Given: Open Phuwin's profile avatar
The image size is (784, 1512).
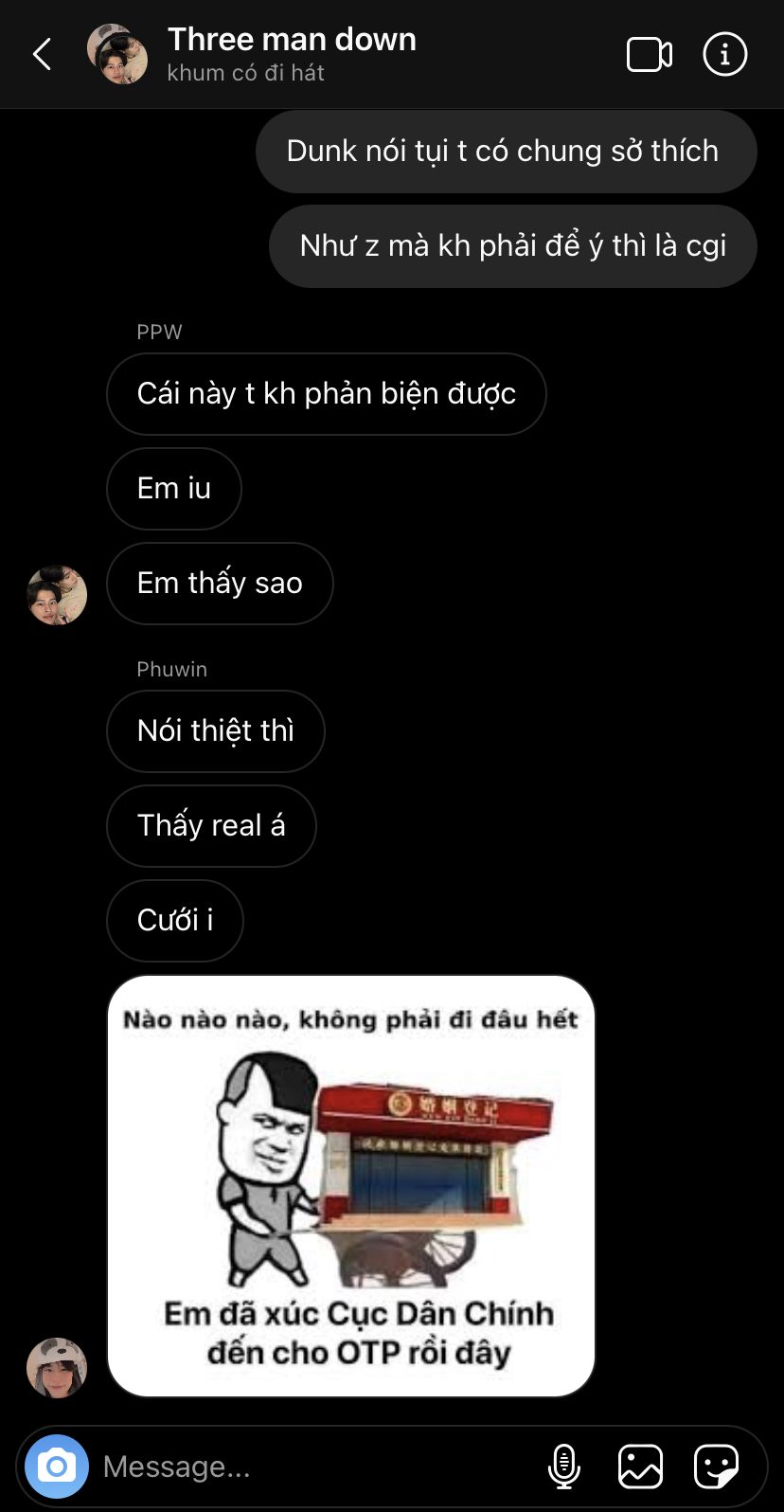Looking at the screenshot, I should [57, 1367].
